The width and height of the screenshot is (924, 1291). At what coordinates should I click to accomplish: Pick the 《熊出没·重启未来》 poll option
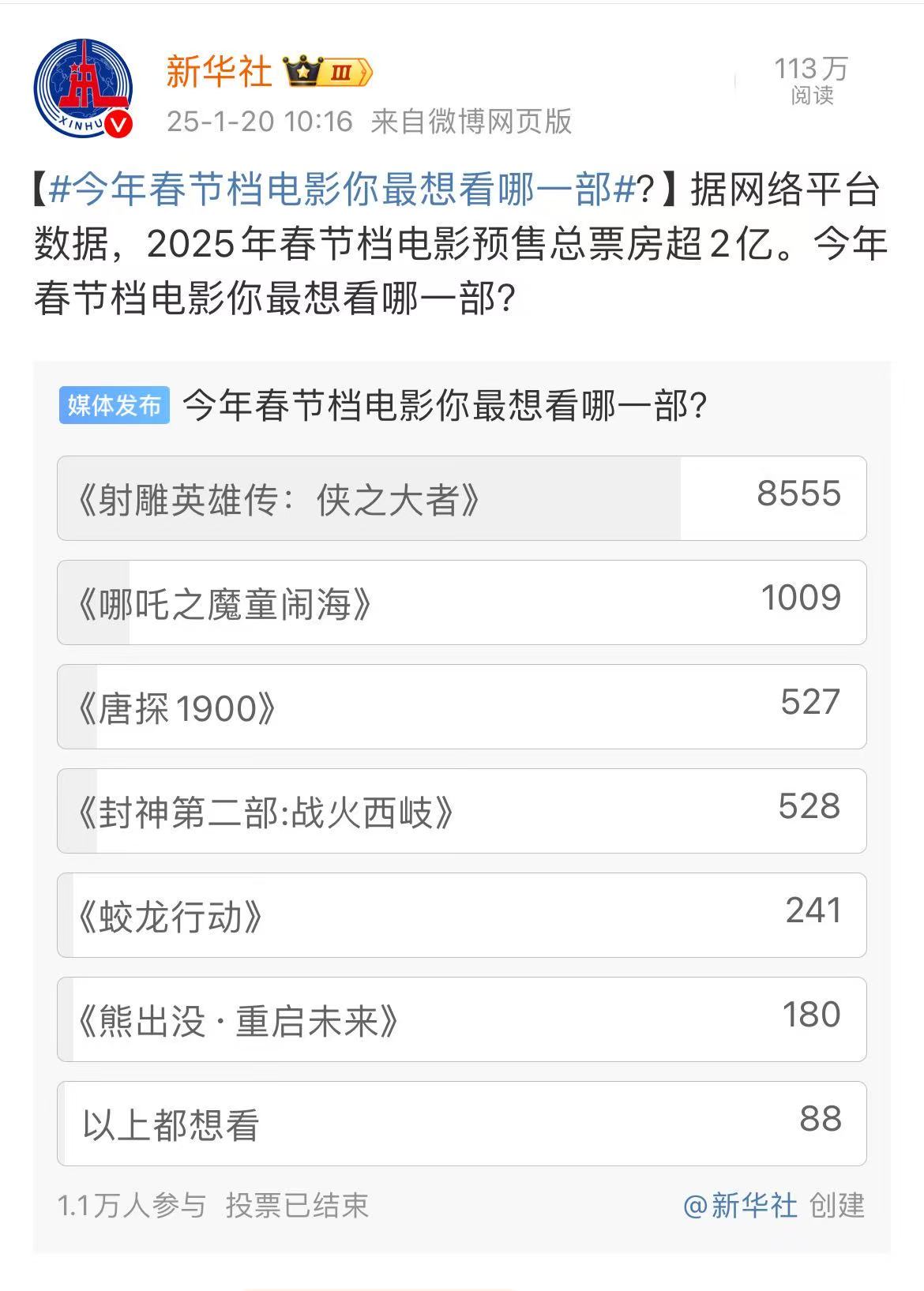(461, 1019)
